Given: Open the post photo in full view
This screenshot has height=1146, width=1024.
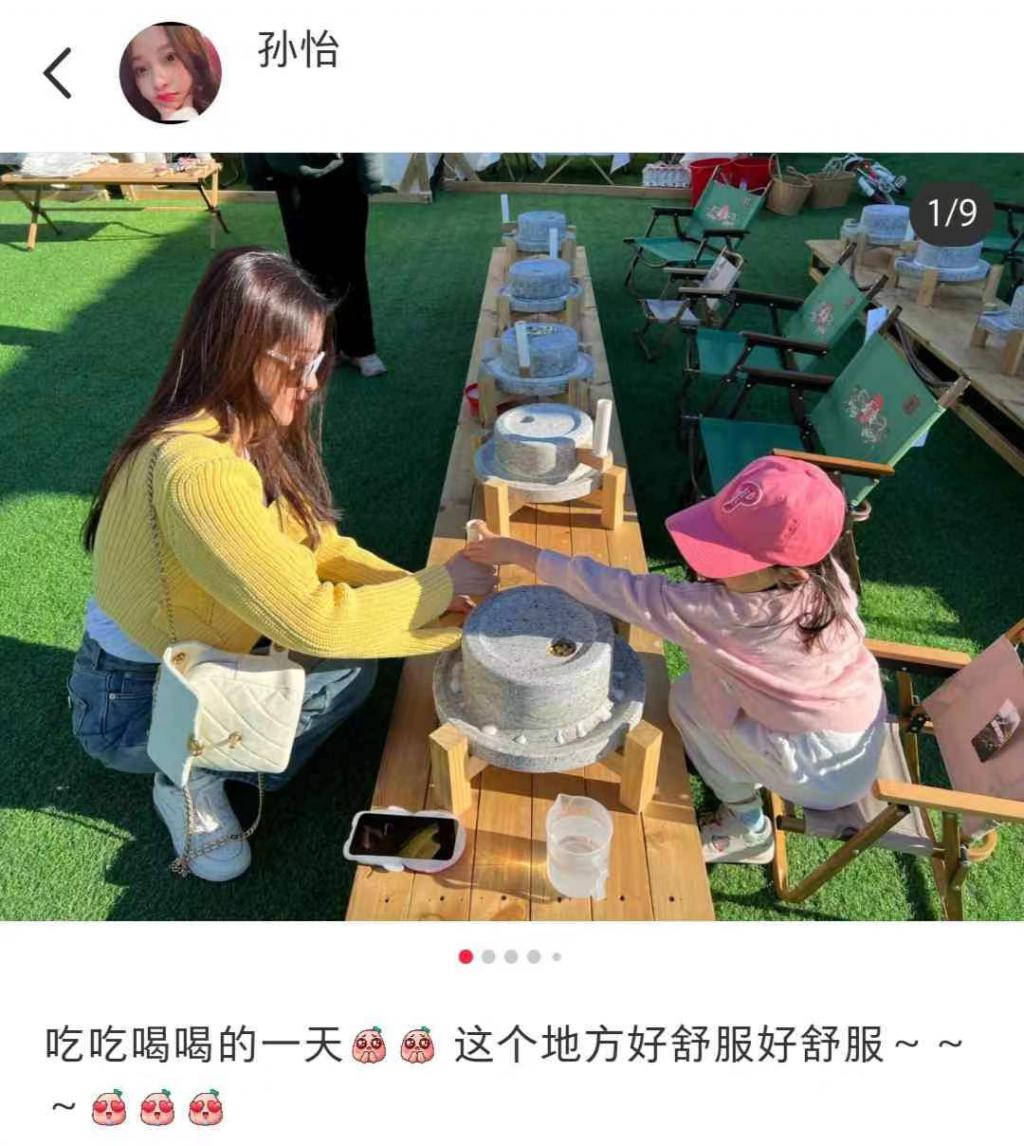Looking at the screenshot, I should (512, 536).
